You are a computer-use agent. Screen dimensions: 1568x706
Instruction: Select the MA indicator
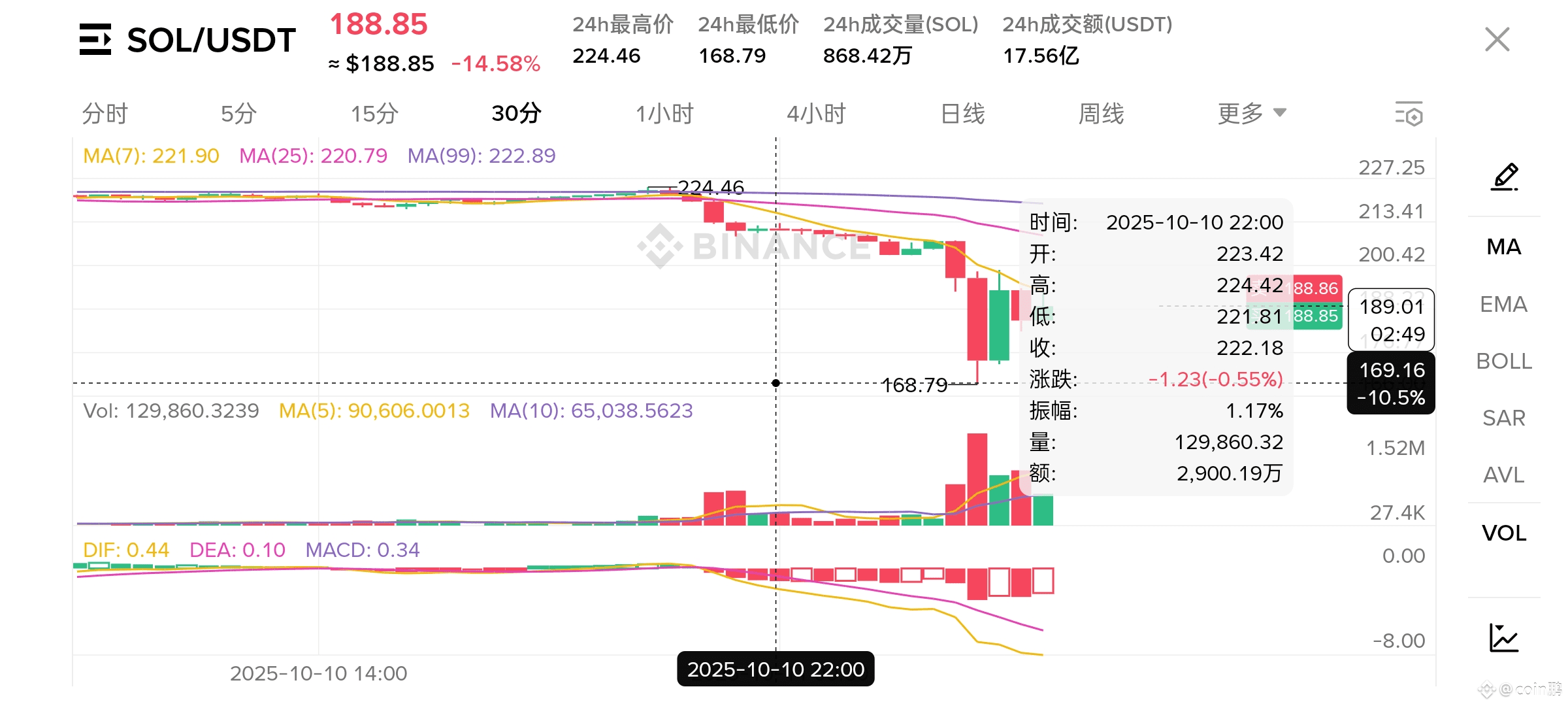click(x=1504, y=247)
